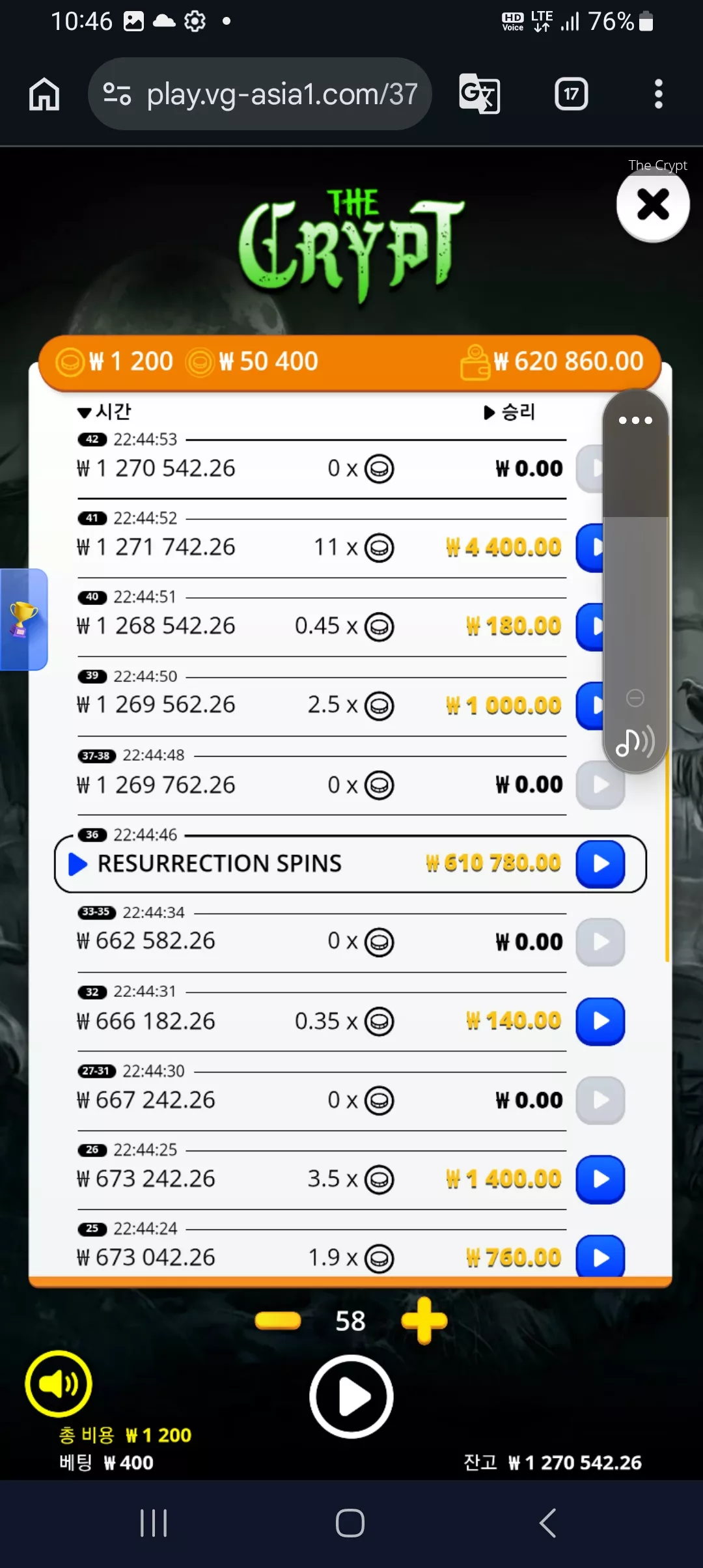This screenshot has width=703, height=1568.
Task: Replay the round that won ₩1 400.00
Action: [600, 1179]
